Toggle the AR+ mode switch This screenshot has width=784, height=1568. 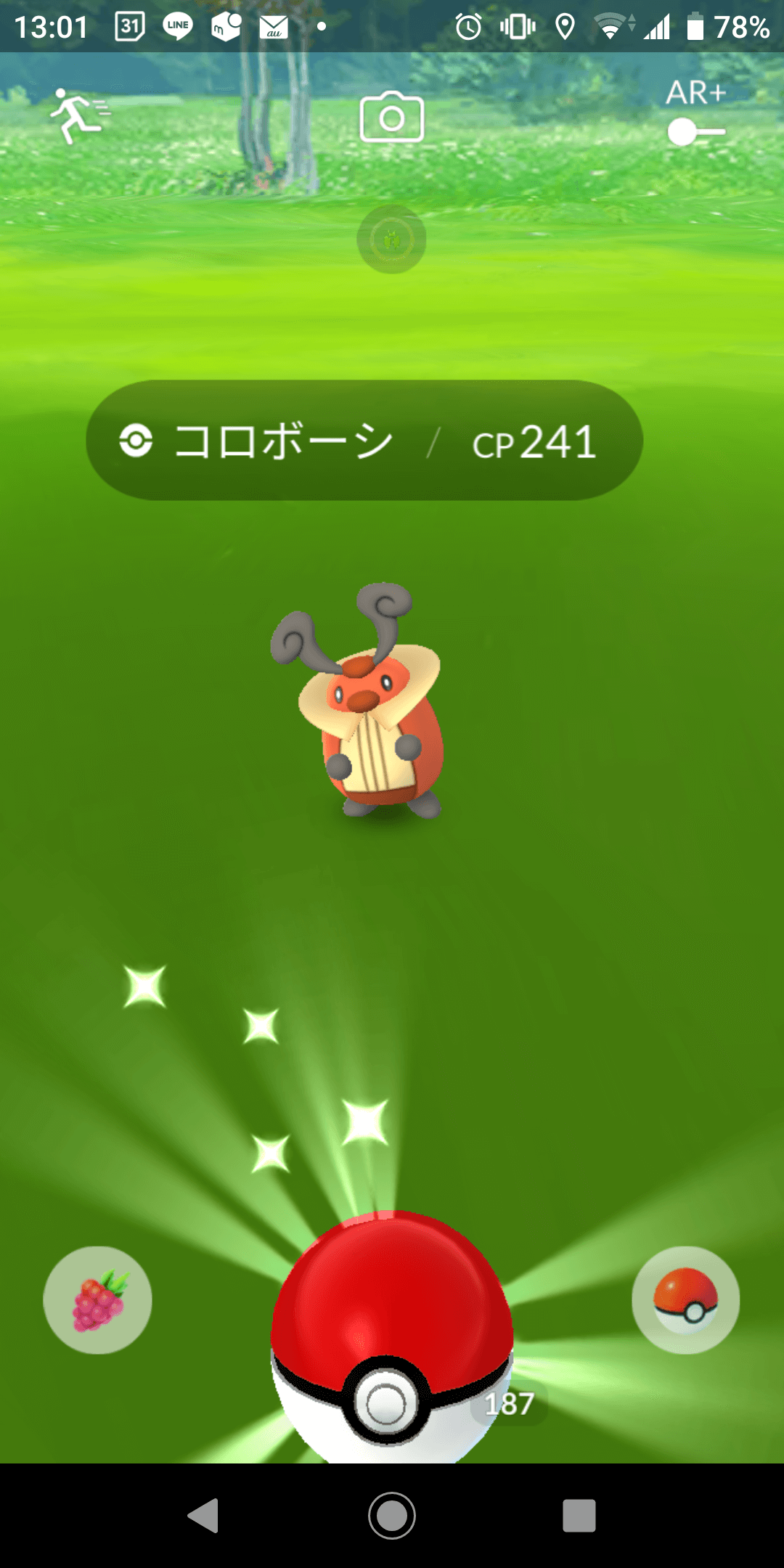[695, 132]
